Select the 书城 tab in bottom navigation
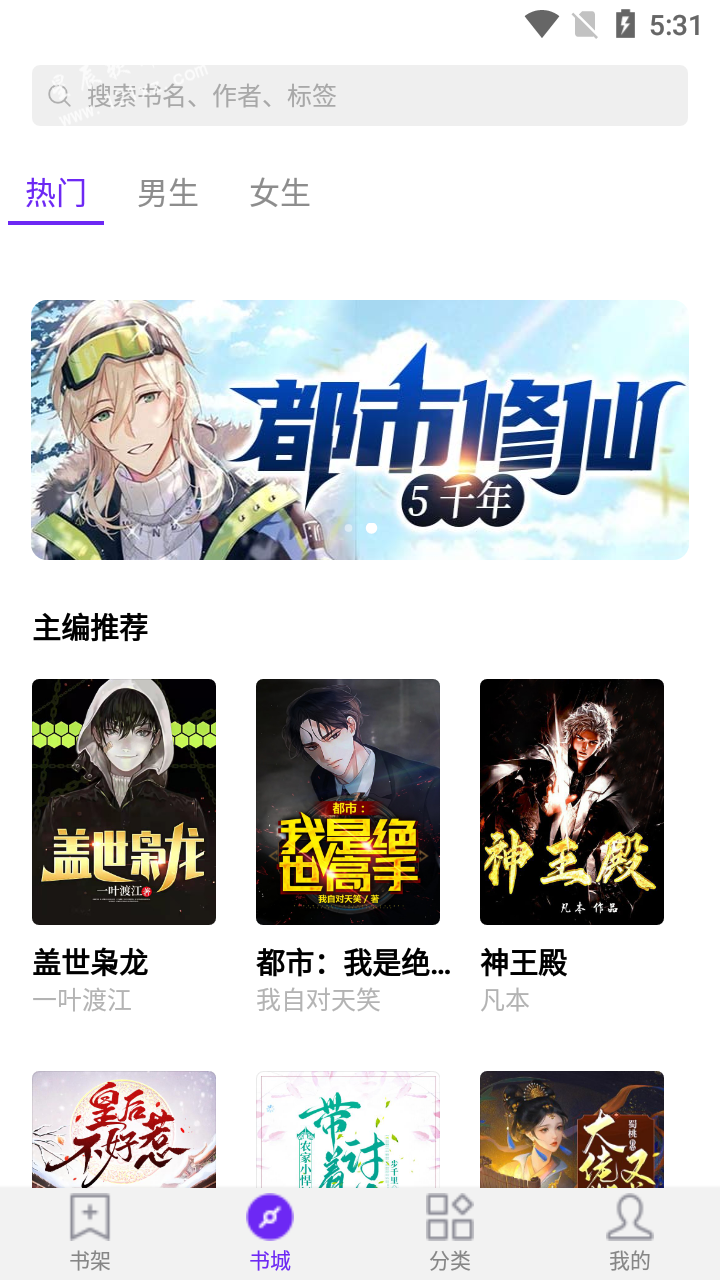Image resolution: width=720 pixels, height=1280 pixels. [x=270, y=1232]
